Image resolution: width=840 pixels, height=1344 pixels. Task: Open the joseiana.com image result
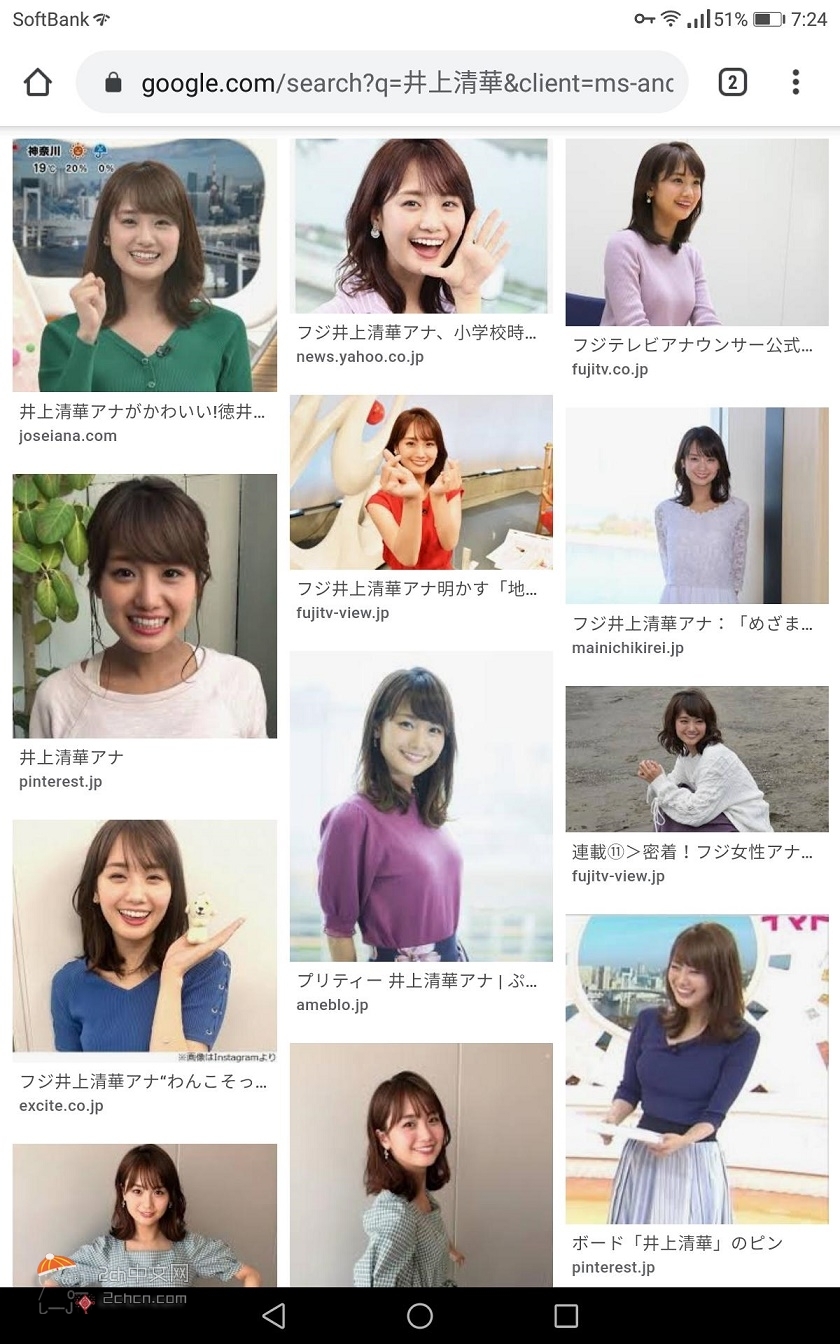[144, 266]
